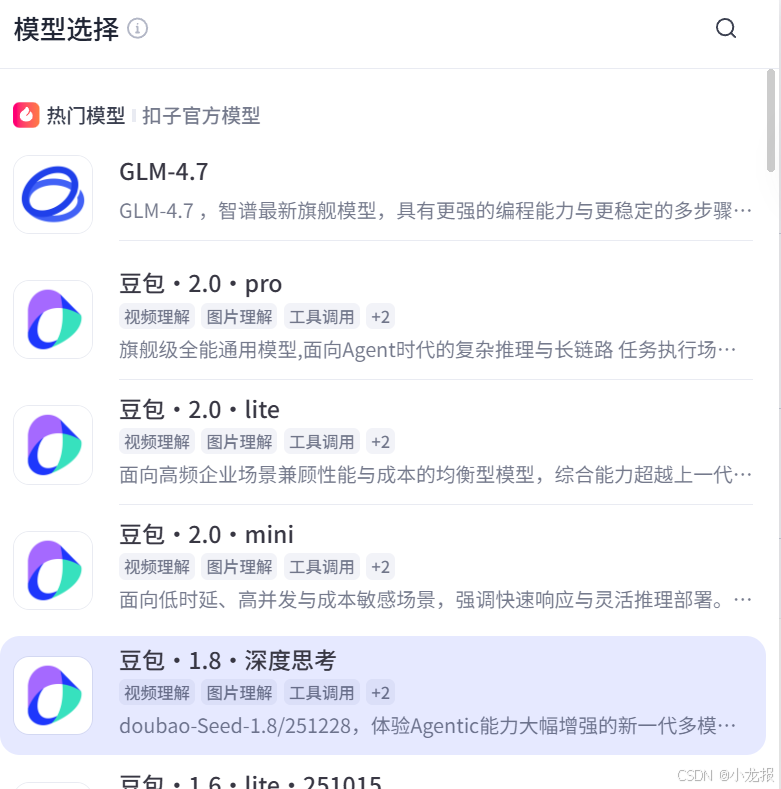Click the 豆包·2.0·mini model logo
This screenshot has height=789, width=781.
(x=52, y=570)
